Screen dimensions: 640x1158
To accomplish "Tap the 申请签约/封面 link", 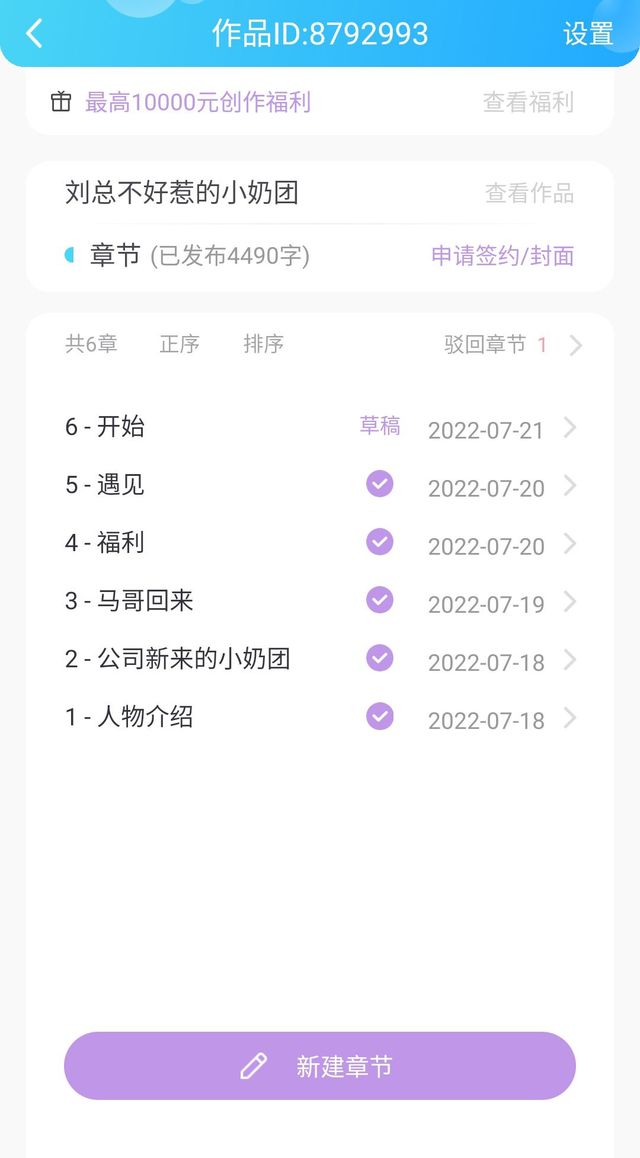I will [x=503, y=256].
